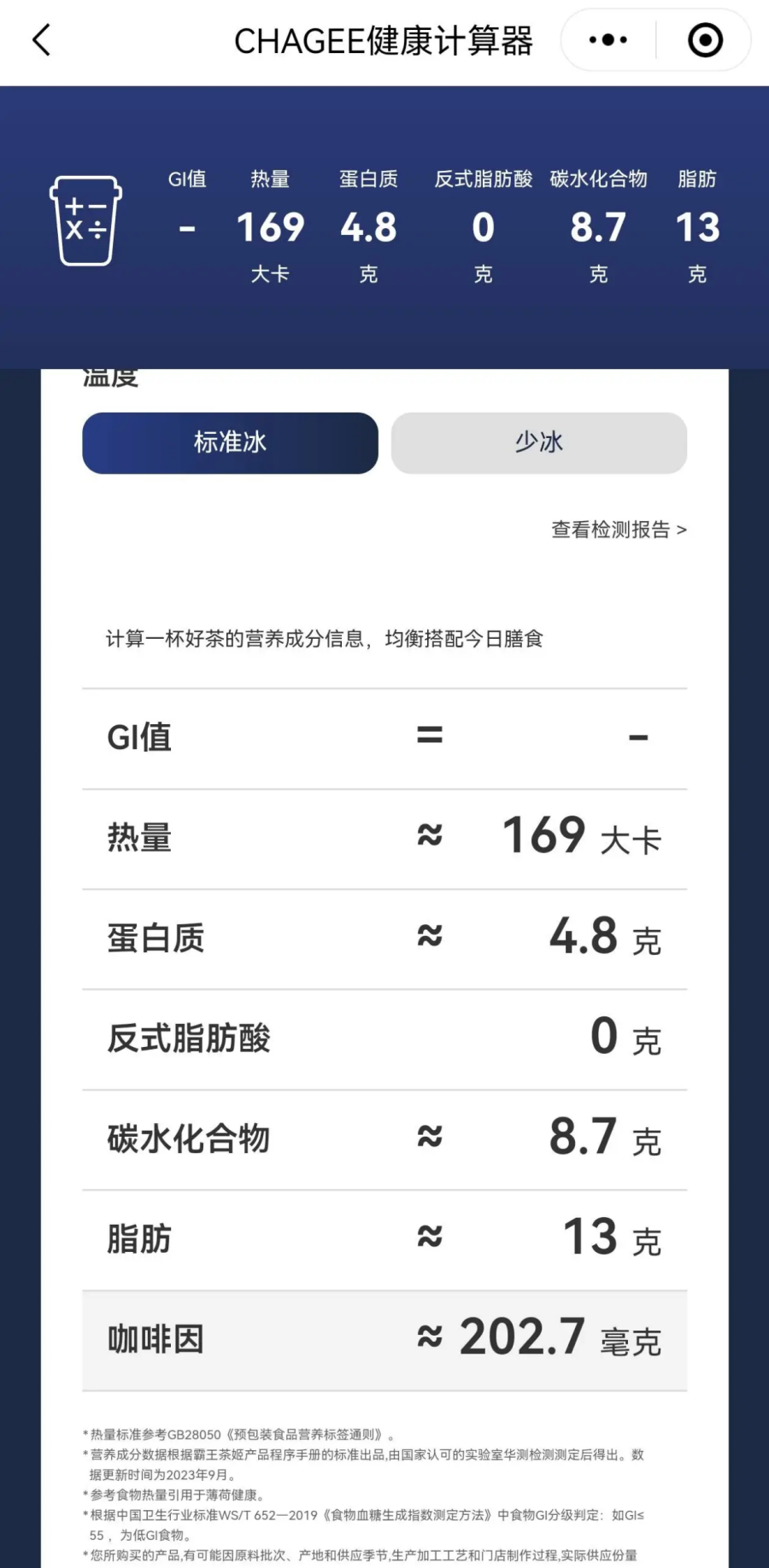Go back using the top-left arrow
The image size is (769, 1568).
(41, 40)
